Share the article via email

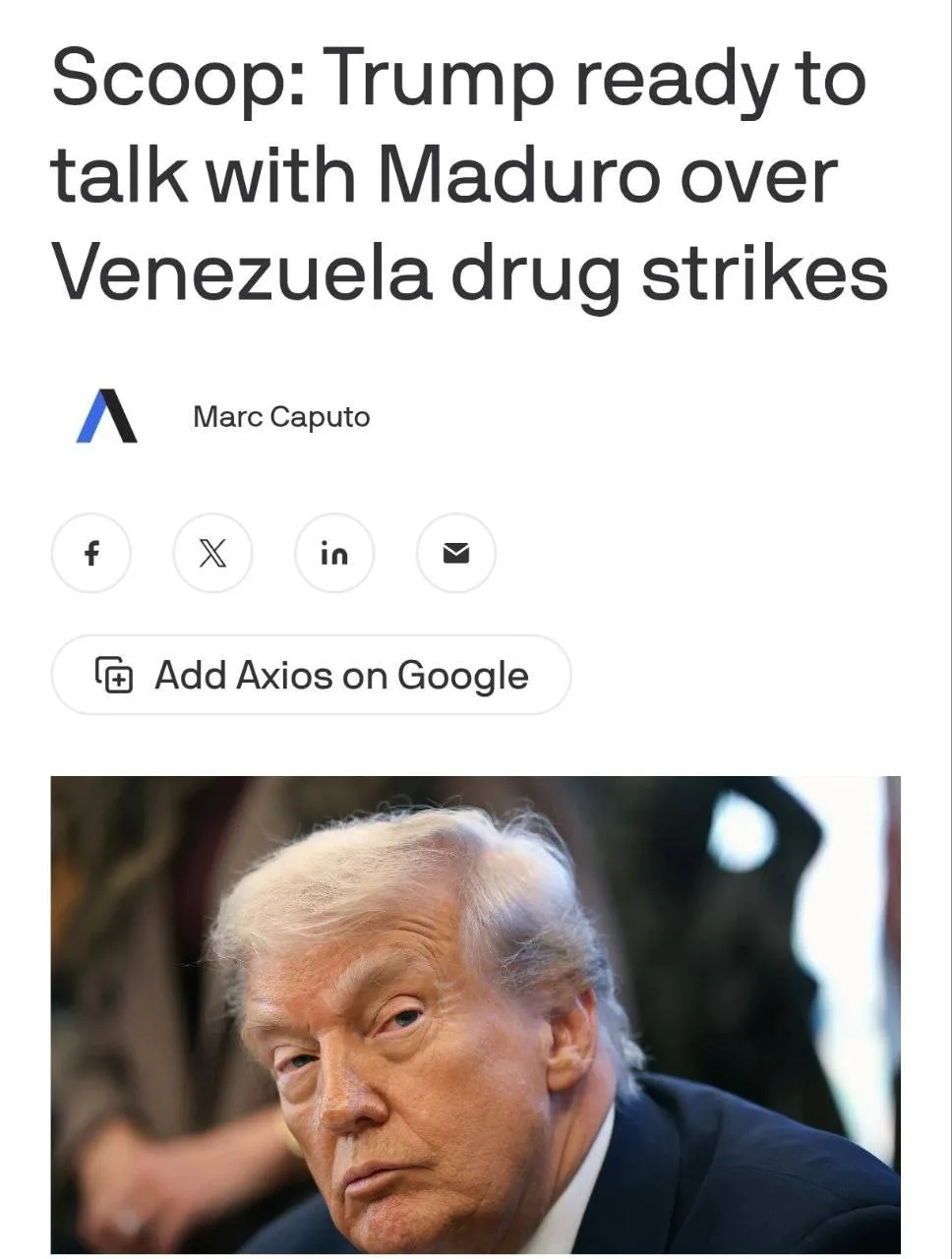pos(455,553)
